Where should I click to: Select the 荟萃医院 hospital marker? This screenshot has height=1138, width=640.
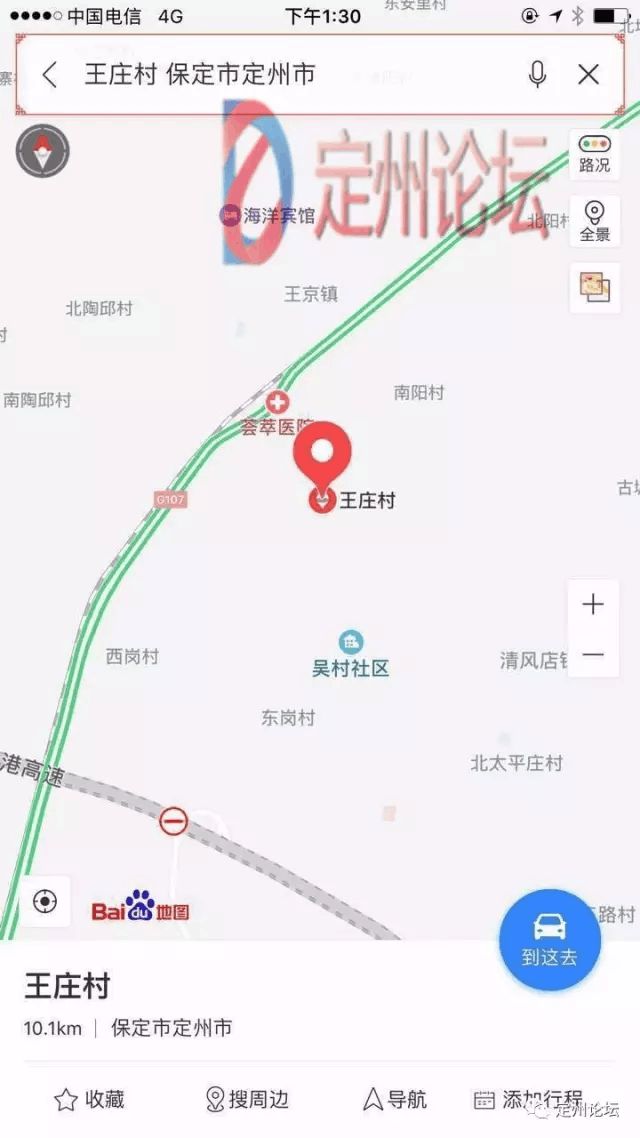(276, 401)
